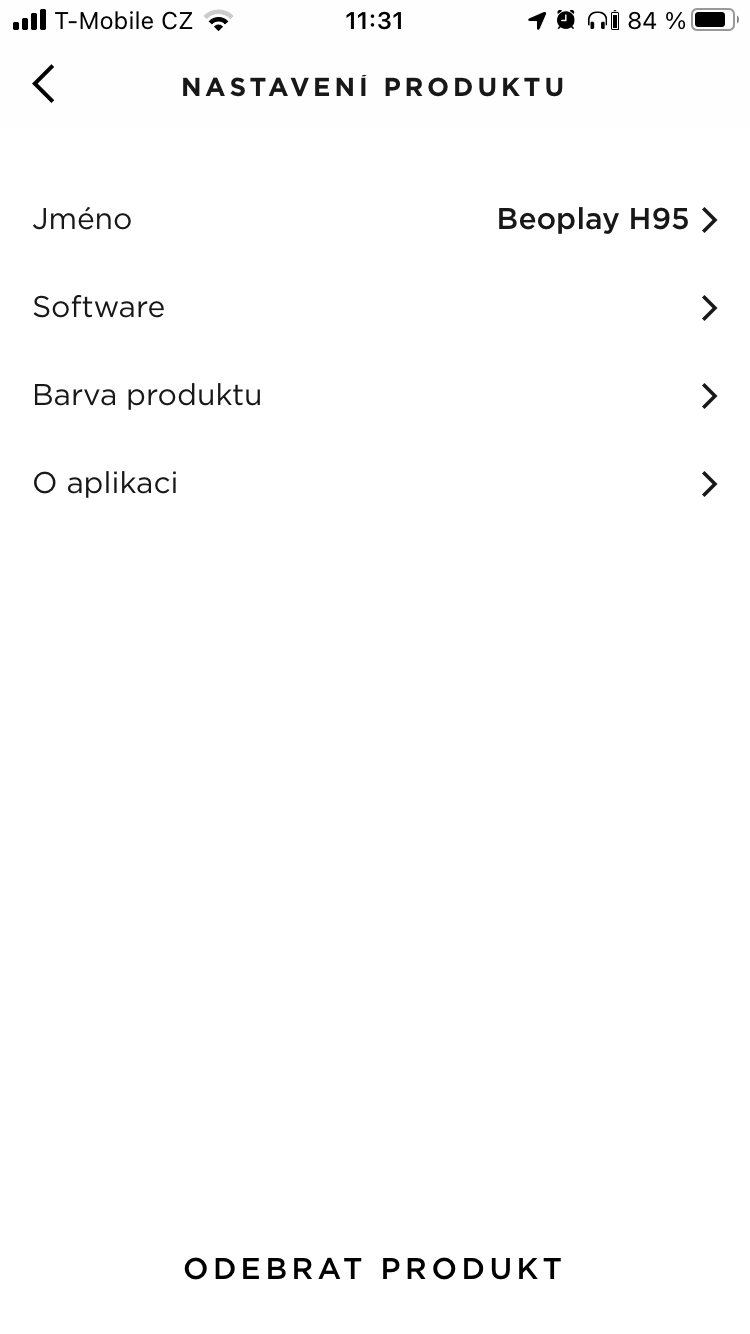
Task: Open the O aplikaci row
Action: coord(375,484)
